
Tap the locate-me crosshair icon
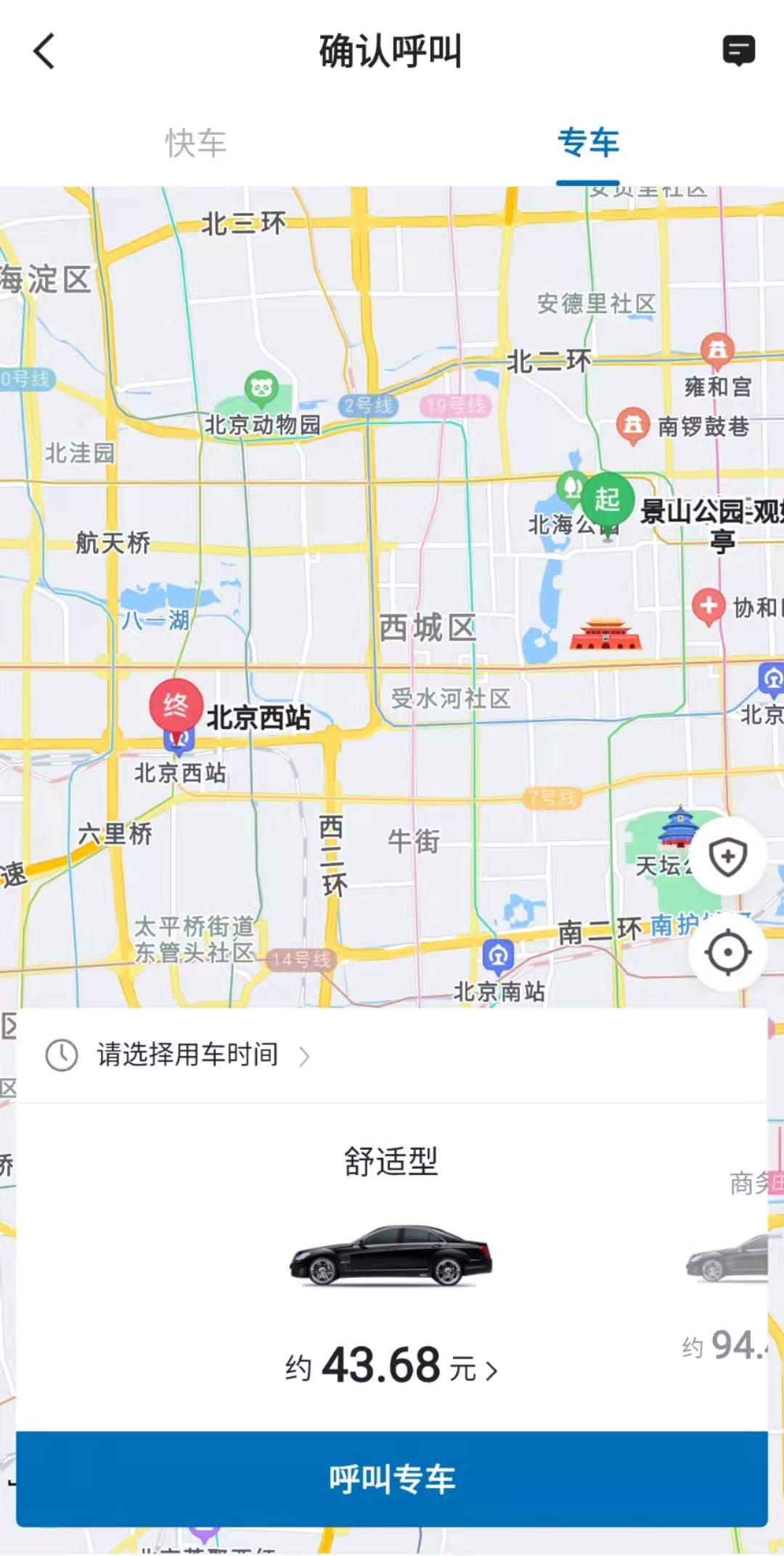pos(728,953)
